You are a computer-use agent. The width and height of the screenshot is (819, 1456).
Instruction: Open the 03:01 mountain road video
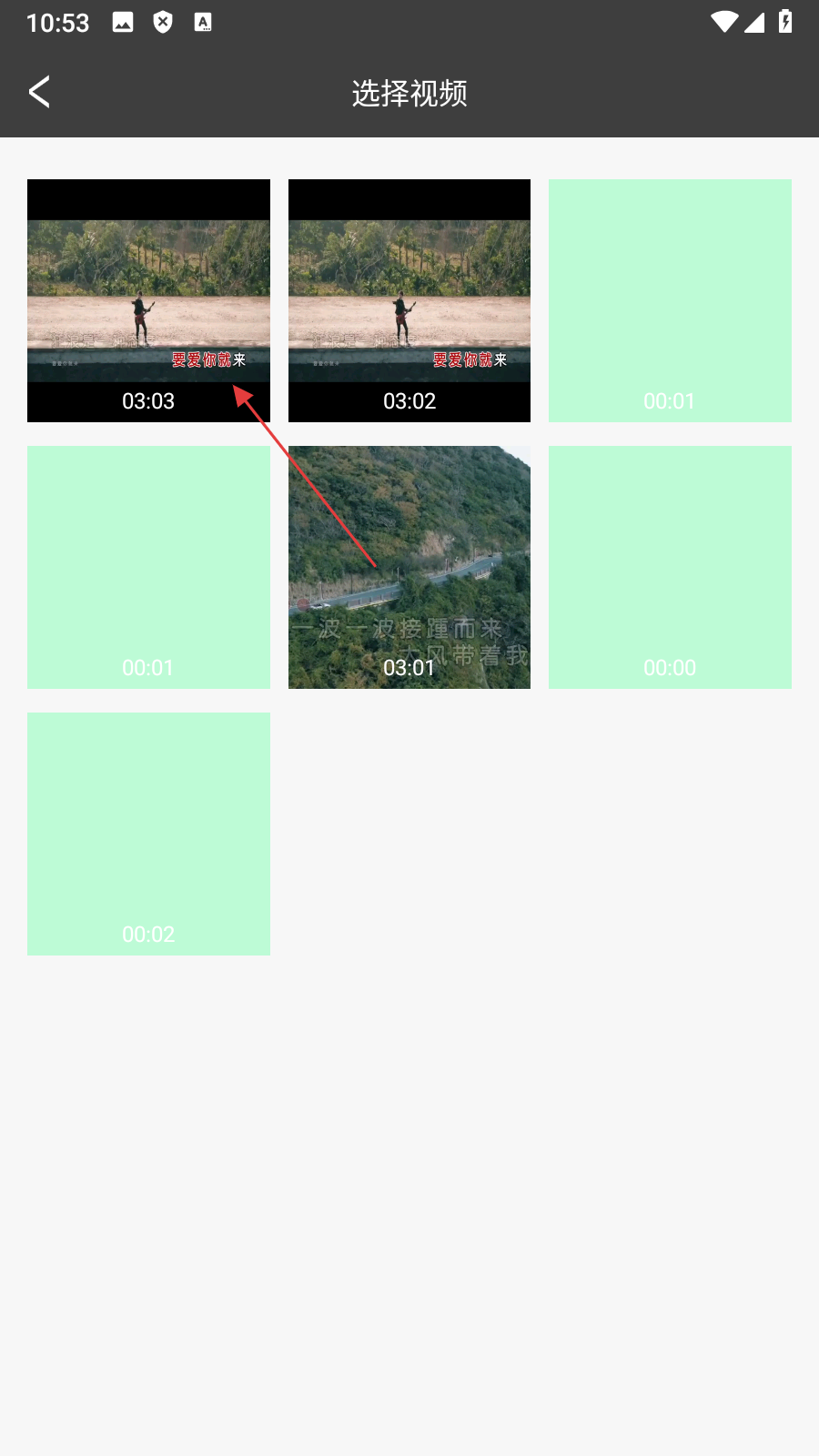409,567
